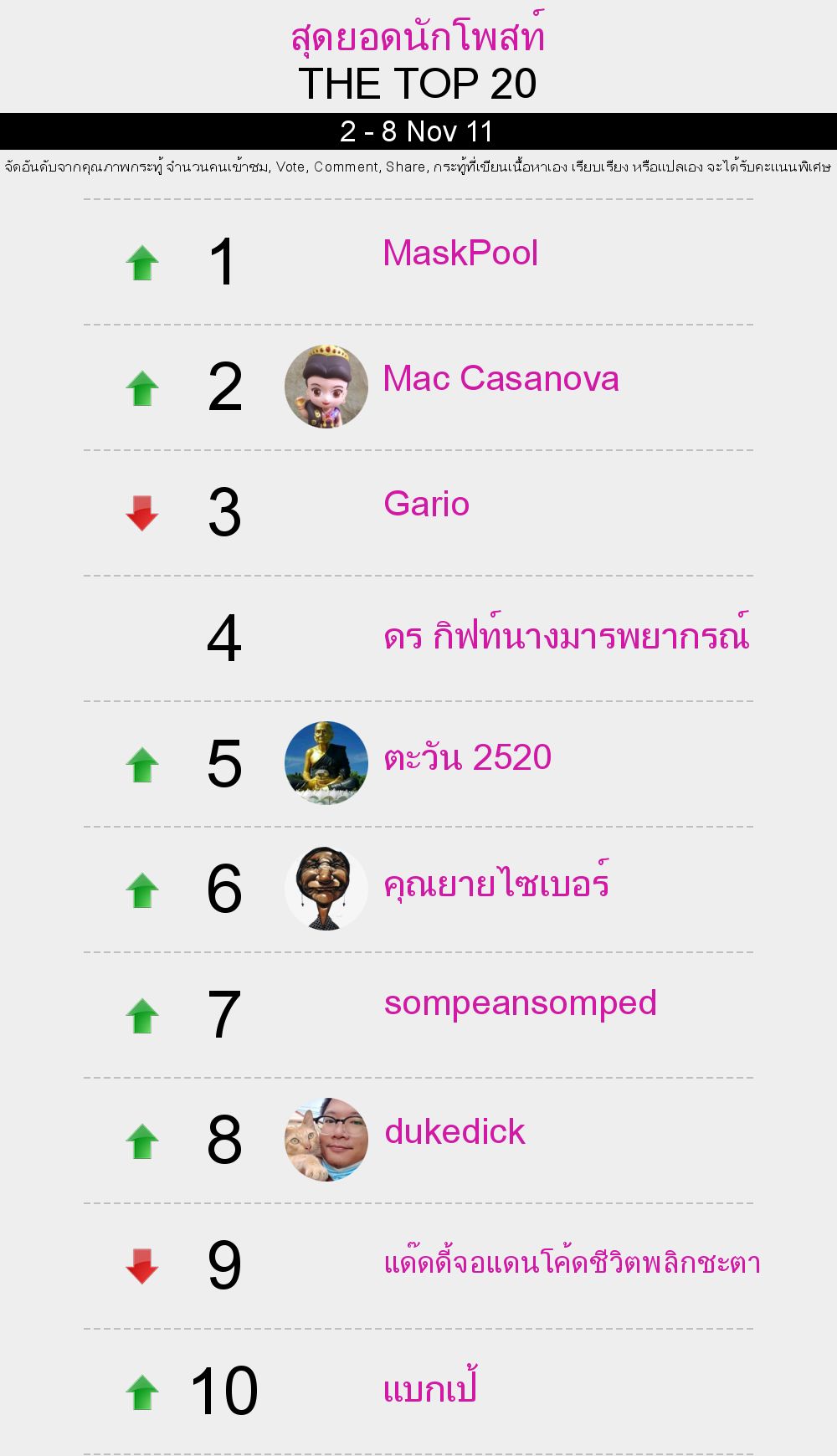
Task: Tap dukedick's avatar picture
Action: point(326,1140)
